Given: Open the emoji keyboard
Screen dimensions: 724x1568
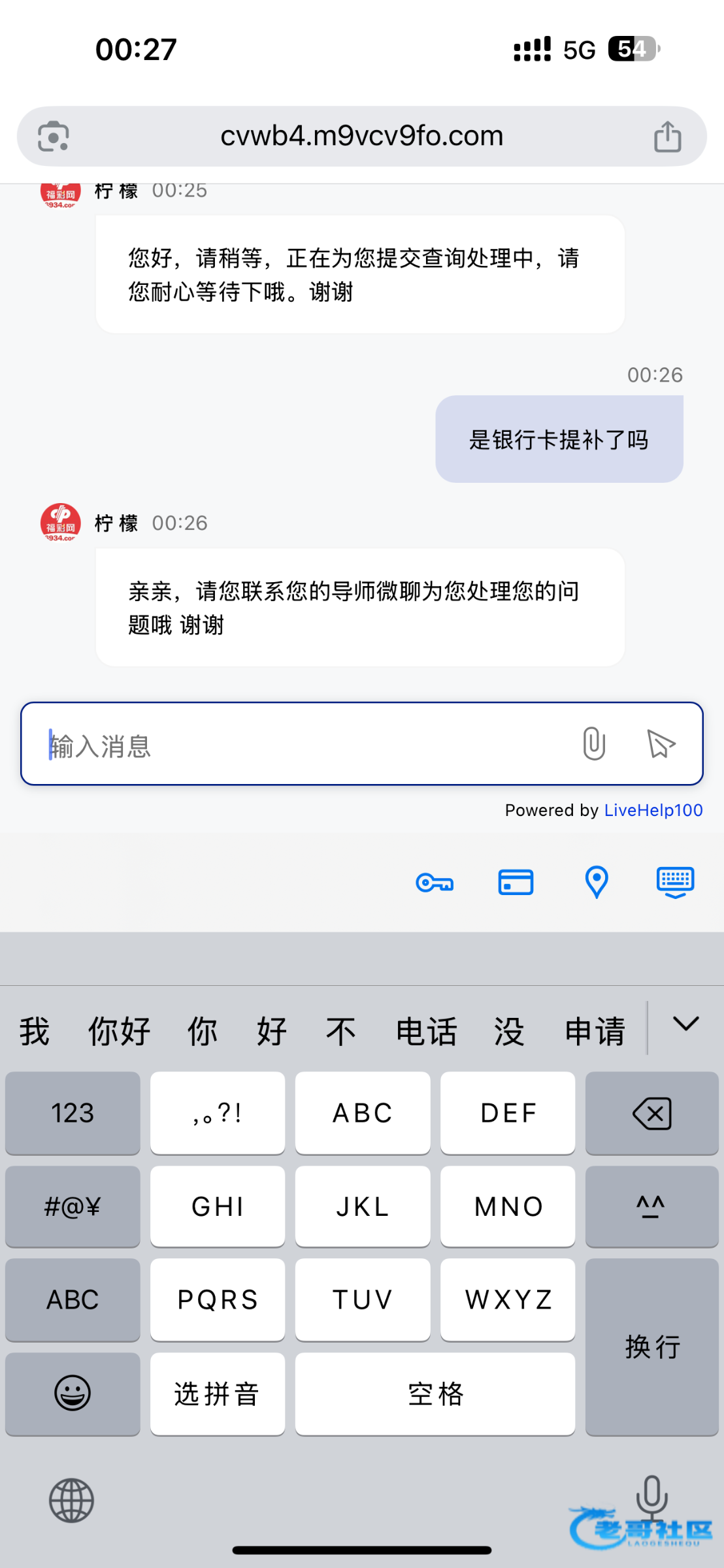Looking at the screenshot, I should pyautogui.click(x=73, y=1394).
